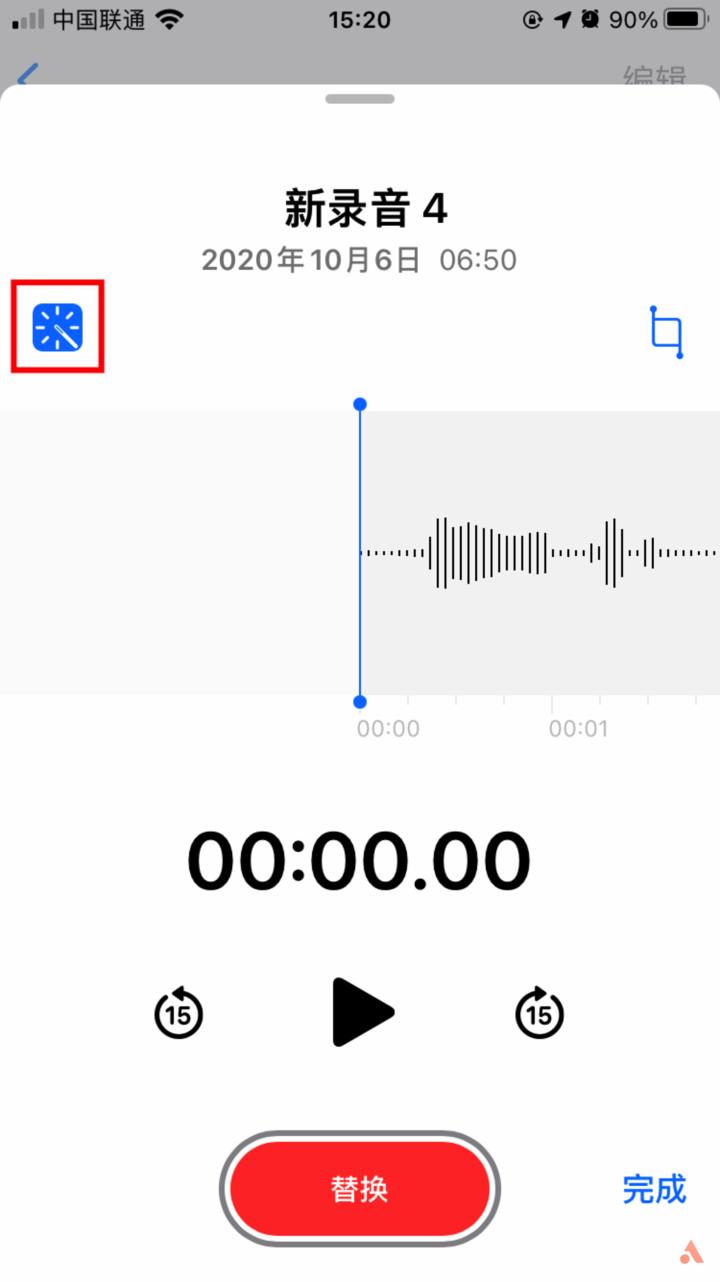Open the trim tool

[666, 331]
